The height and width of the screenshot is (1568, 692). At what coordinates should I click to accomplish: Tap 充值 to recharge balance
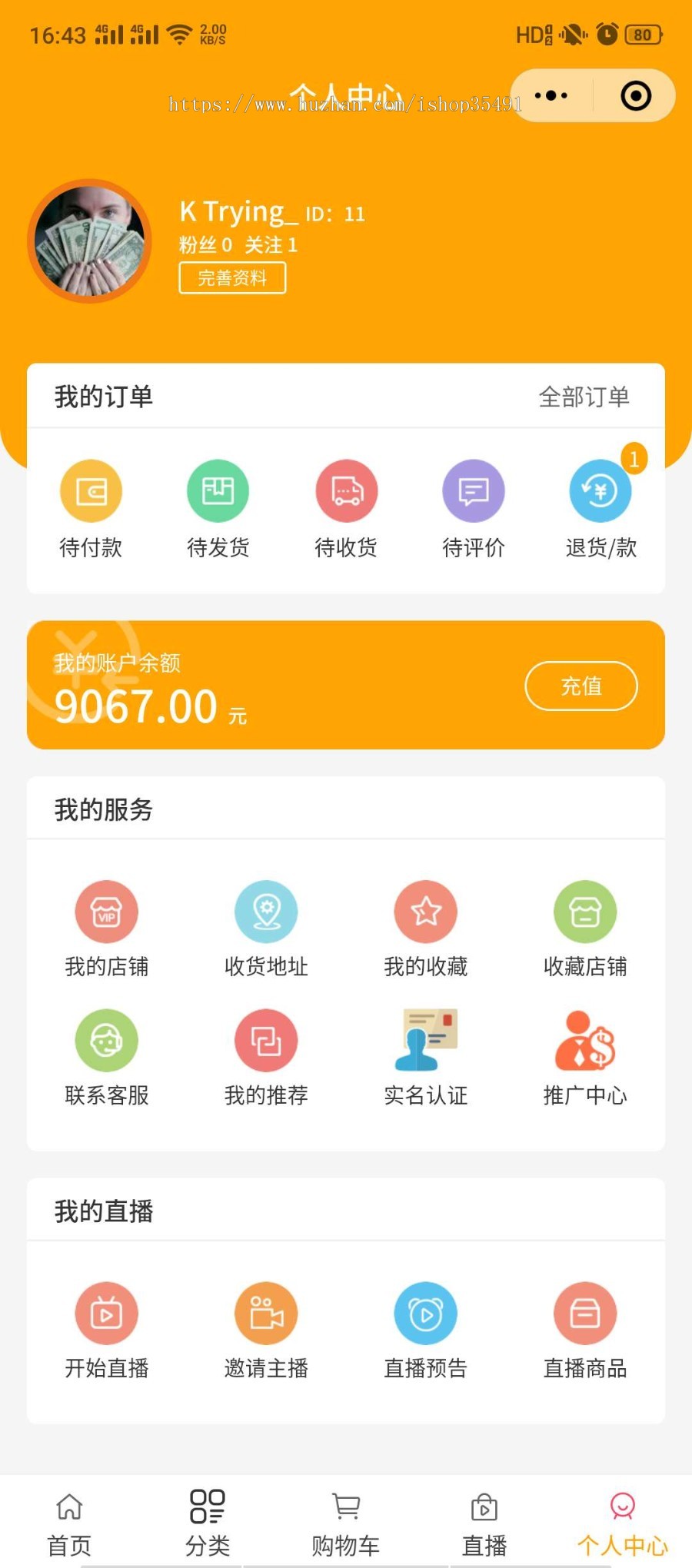tap(581, 686)
